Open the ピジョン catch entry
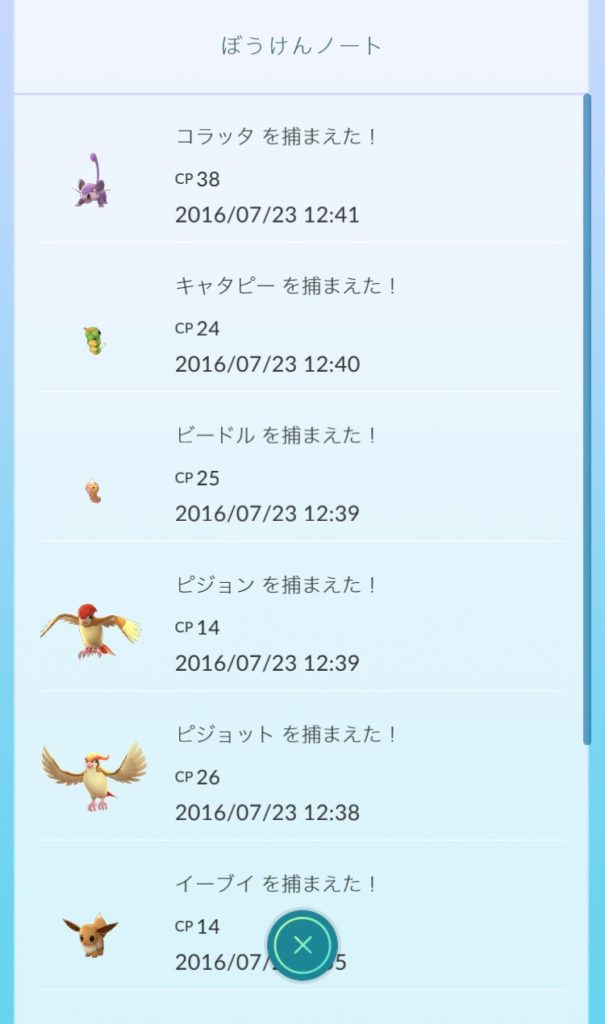 [300, 624]
